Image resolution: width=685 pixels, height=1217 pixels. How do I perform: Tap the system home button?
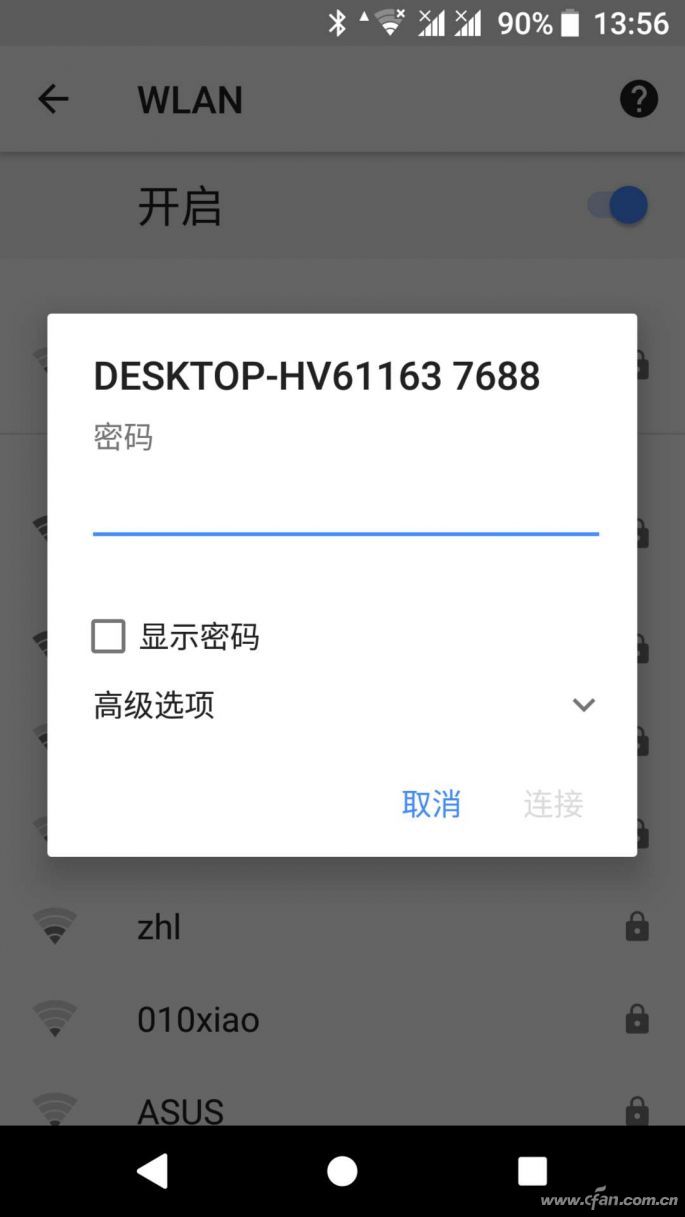click(342, 1171)
